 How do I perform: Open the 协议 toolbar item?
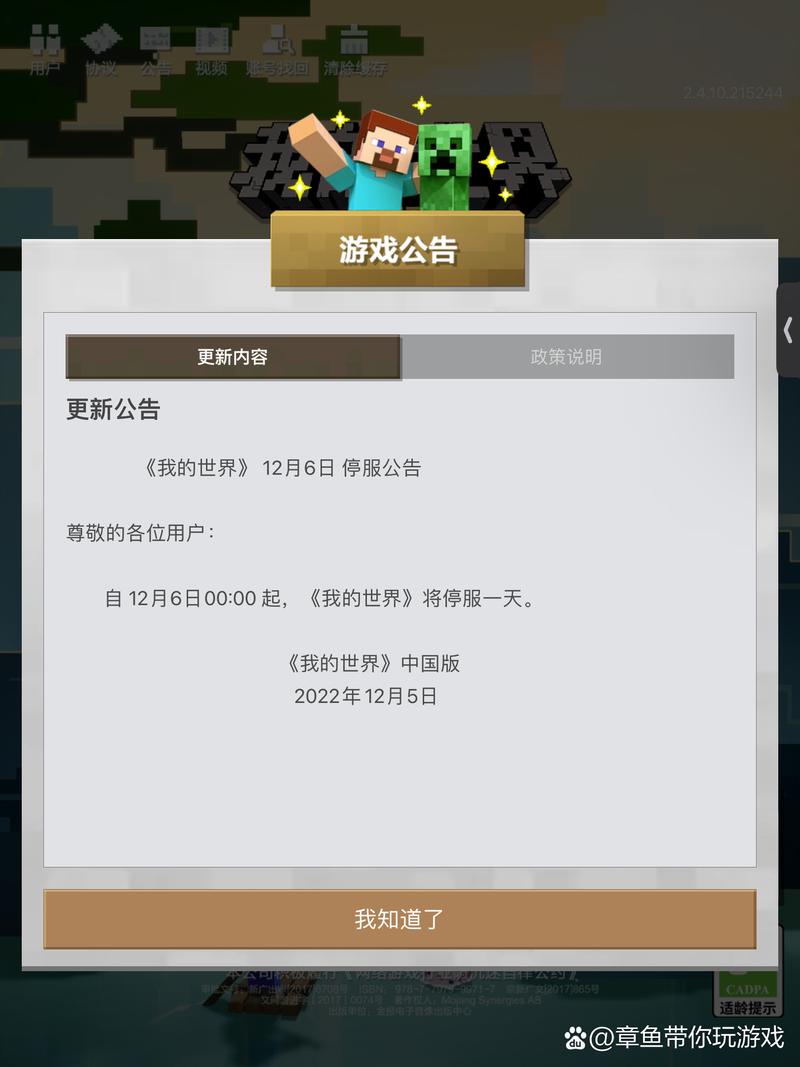click(x=101, y=50)
